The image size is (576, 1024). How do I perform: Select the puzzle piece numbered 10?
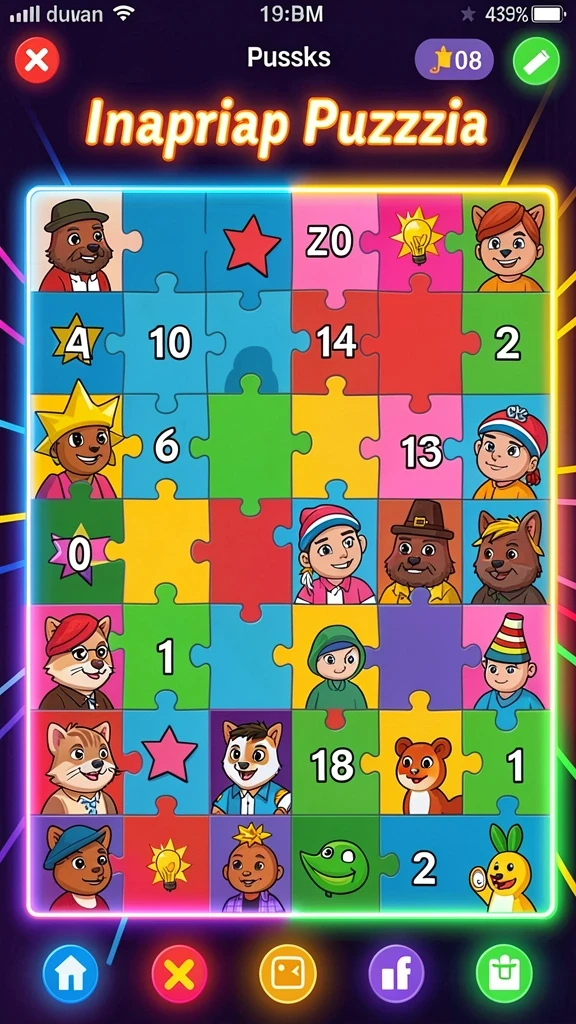[x=168, y=342]
